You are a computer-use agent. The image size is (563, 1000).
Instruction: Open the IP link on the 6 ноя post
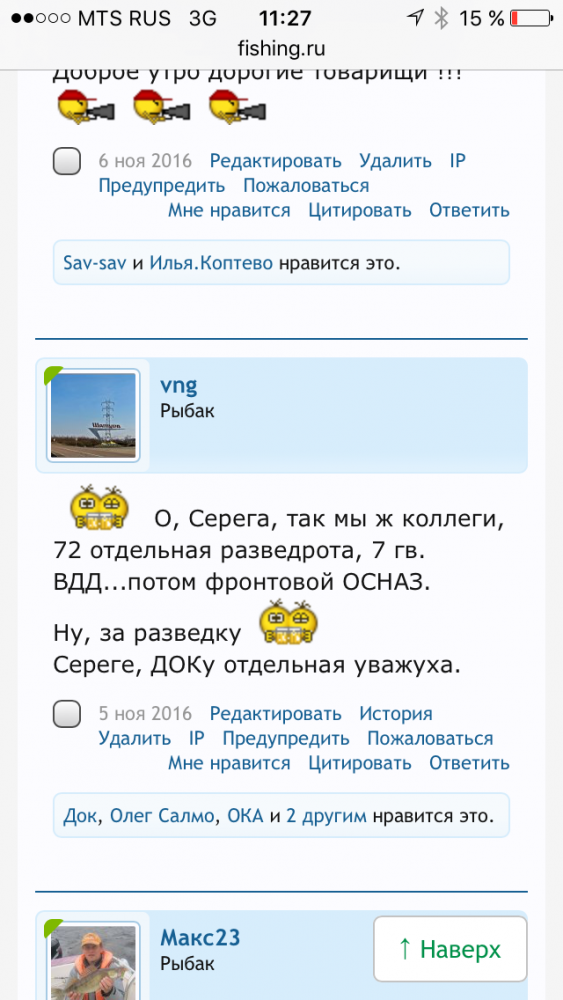point(457,161)
